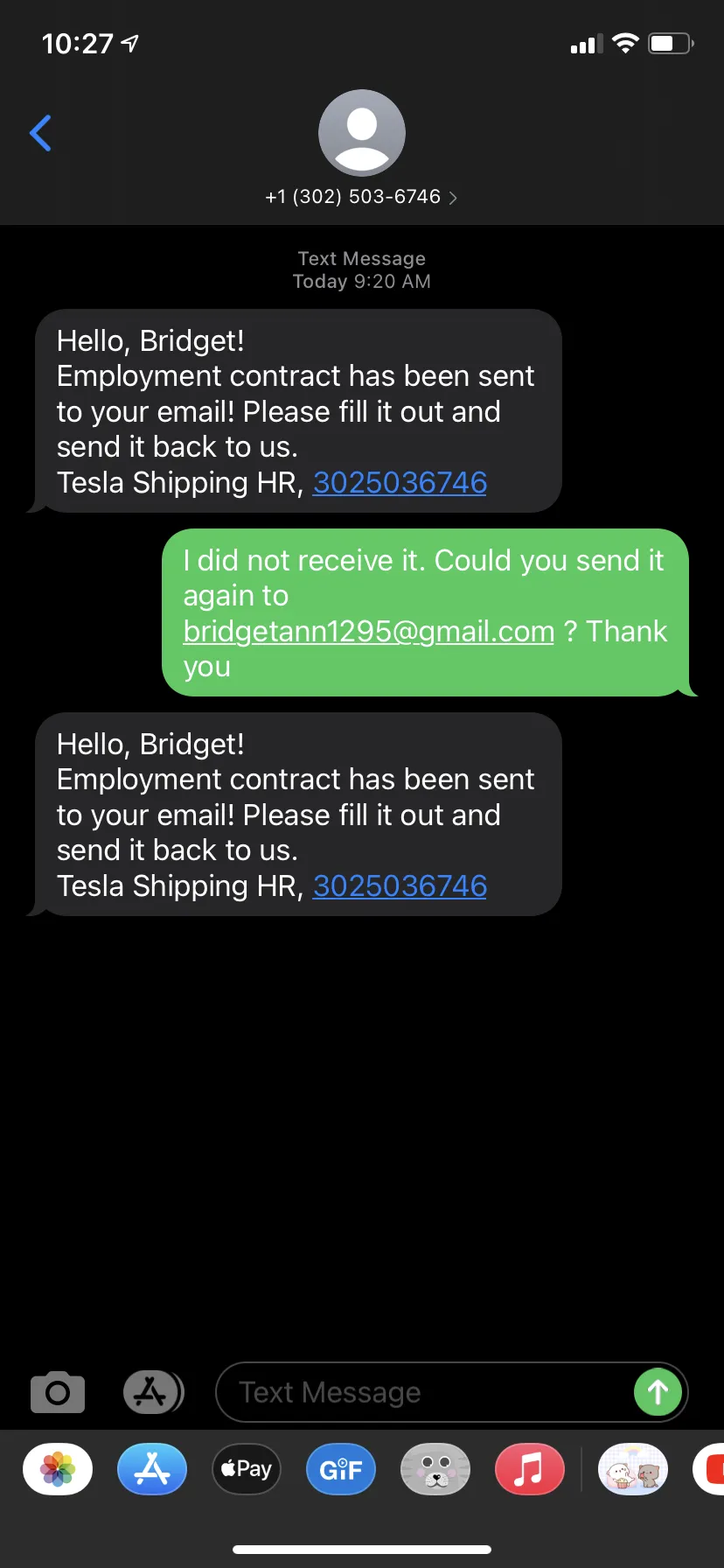Tap the phone number link in first message
724x1568 pixels.
coord(400,482)
